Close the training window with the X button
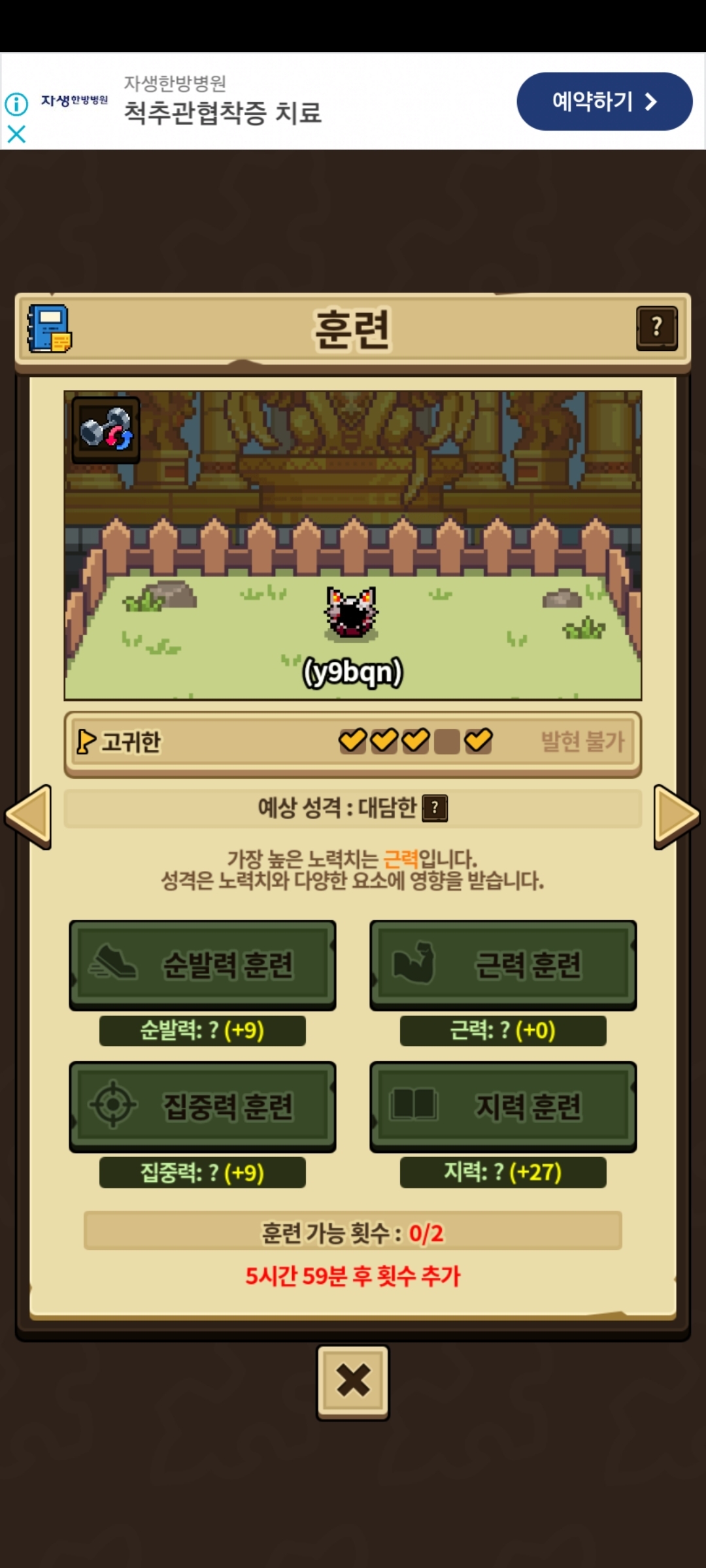The width and height of the screenshot is (706, 1568). pyautogui.click(x=352, y=1380)
